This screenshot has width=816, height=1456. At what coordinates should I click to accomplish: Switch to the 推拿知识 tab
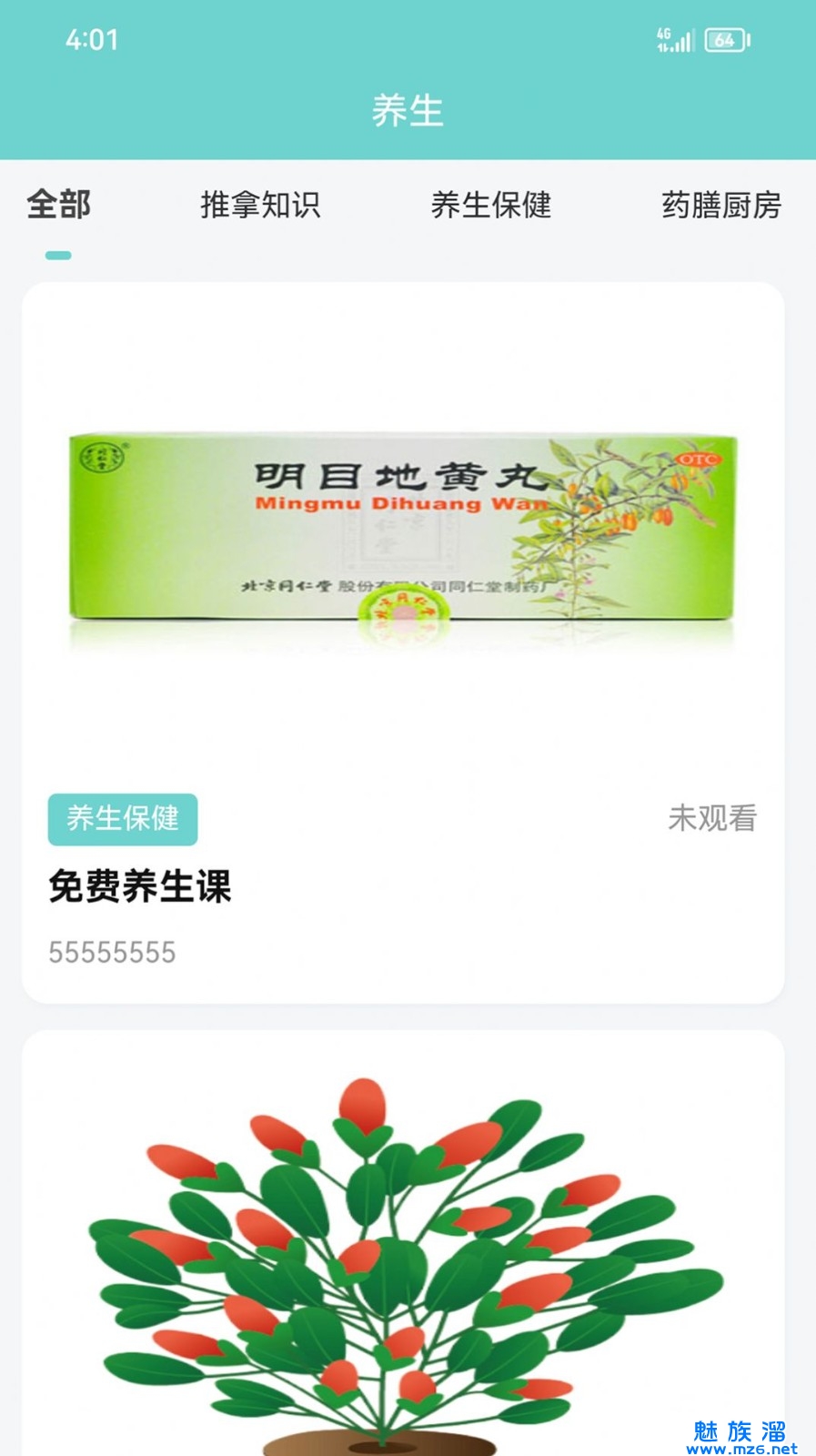click(x=260, y=205)
